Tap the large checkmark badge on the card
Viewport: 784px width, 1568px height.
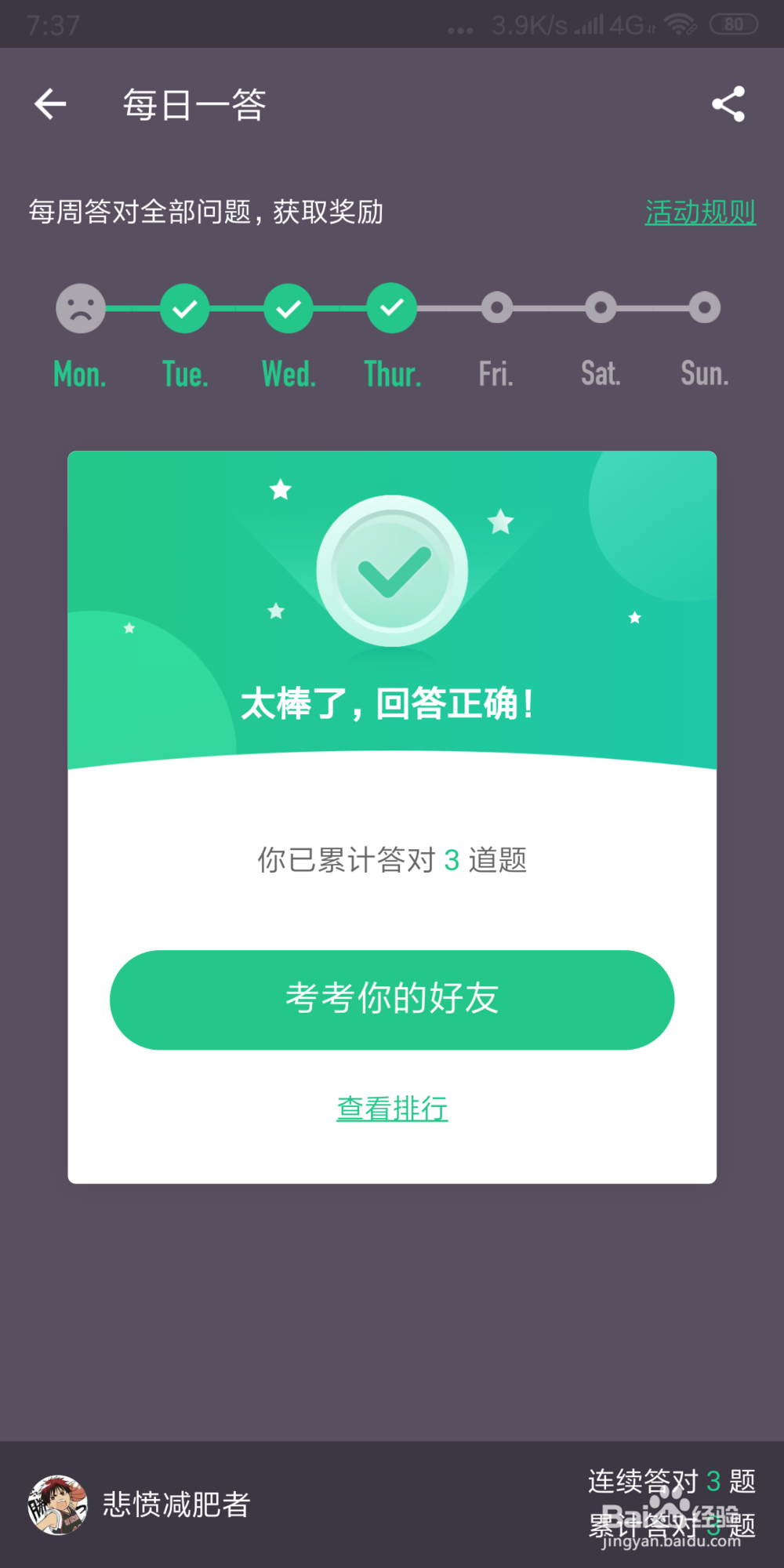click(392, 570)
